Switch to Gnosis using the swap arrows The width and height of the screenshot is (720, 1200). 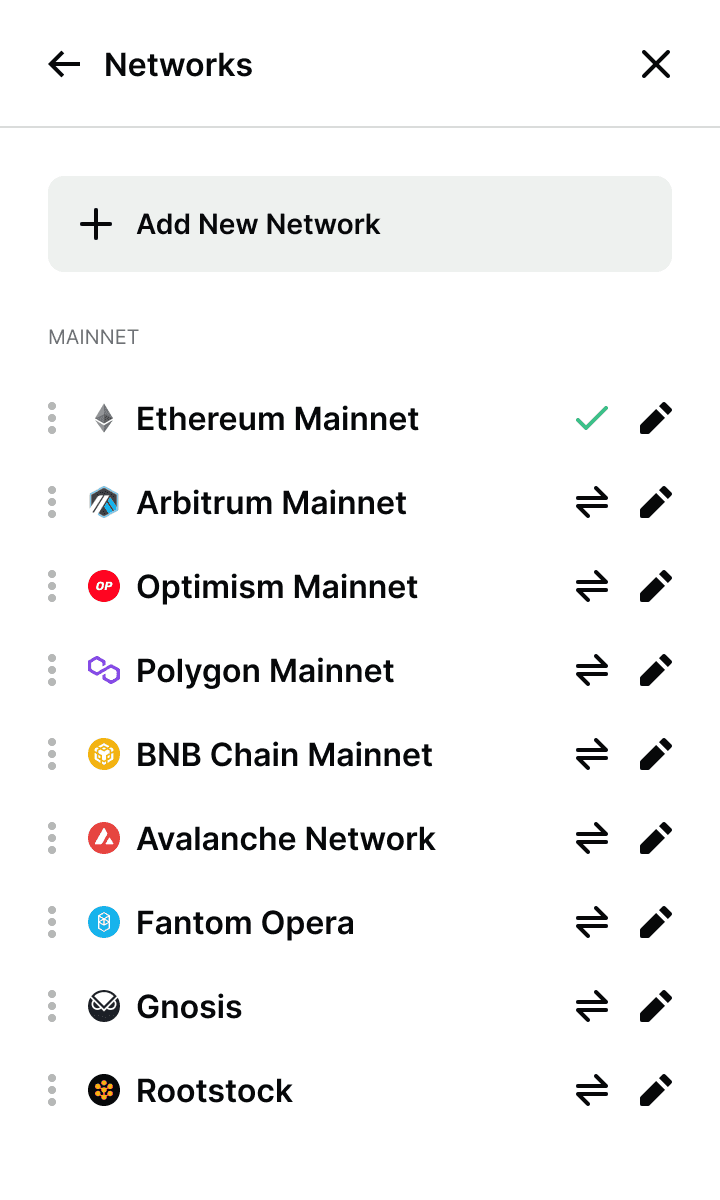(591, 1006)
